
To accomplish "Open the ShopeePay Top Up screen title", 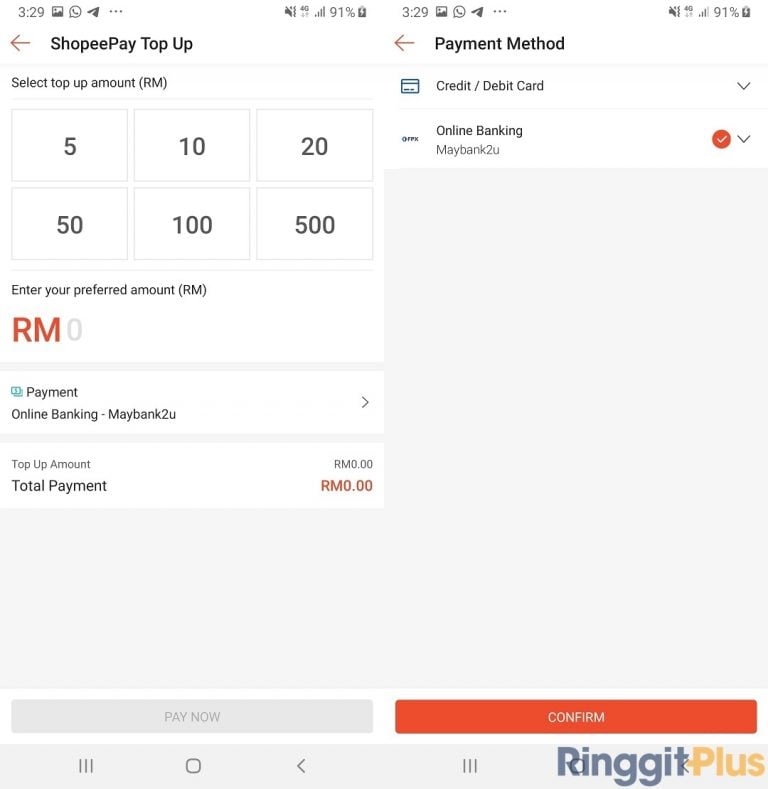I will [x=122, y=44].
